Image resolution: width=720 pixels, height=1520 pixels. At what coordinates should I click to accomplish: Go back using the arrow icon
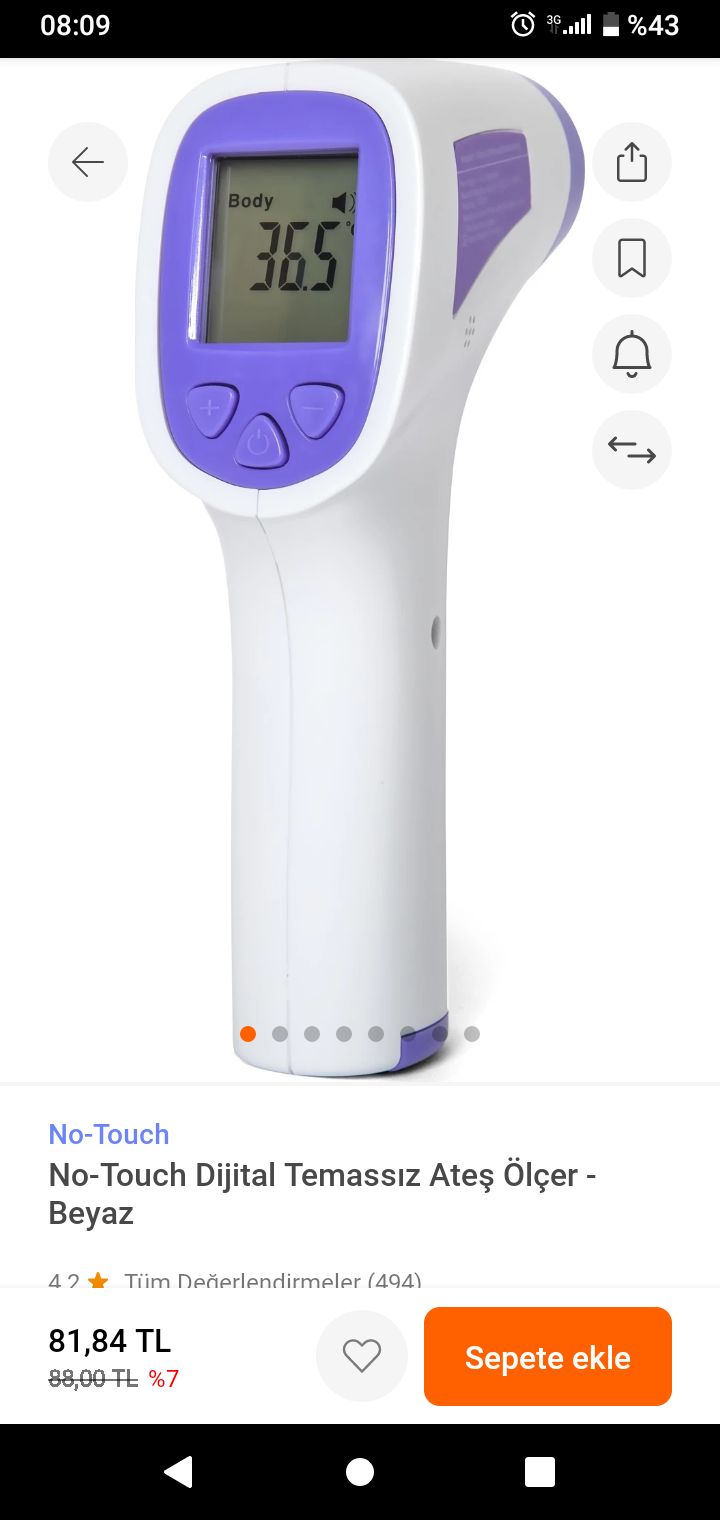point(88,162)
